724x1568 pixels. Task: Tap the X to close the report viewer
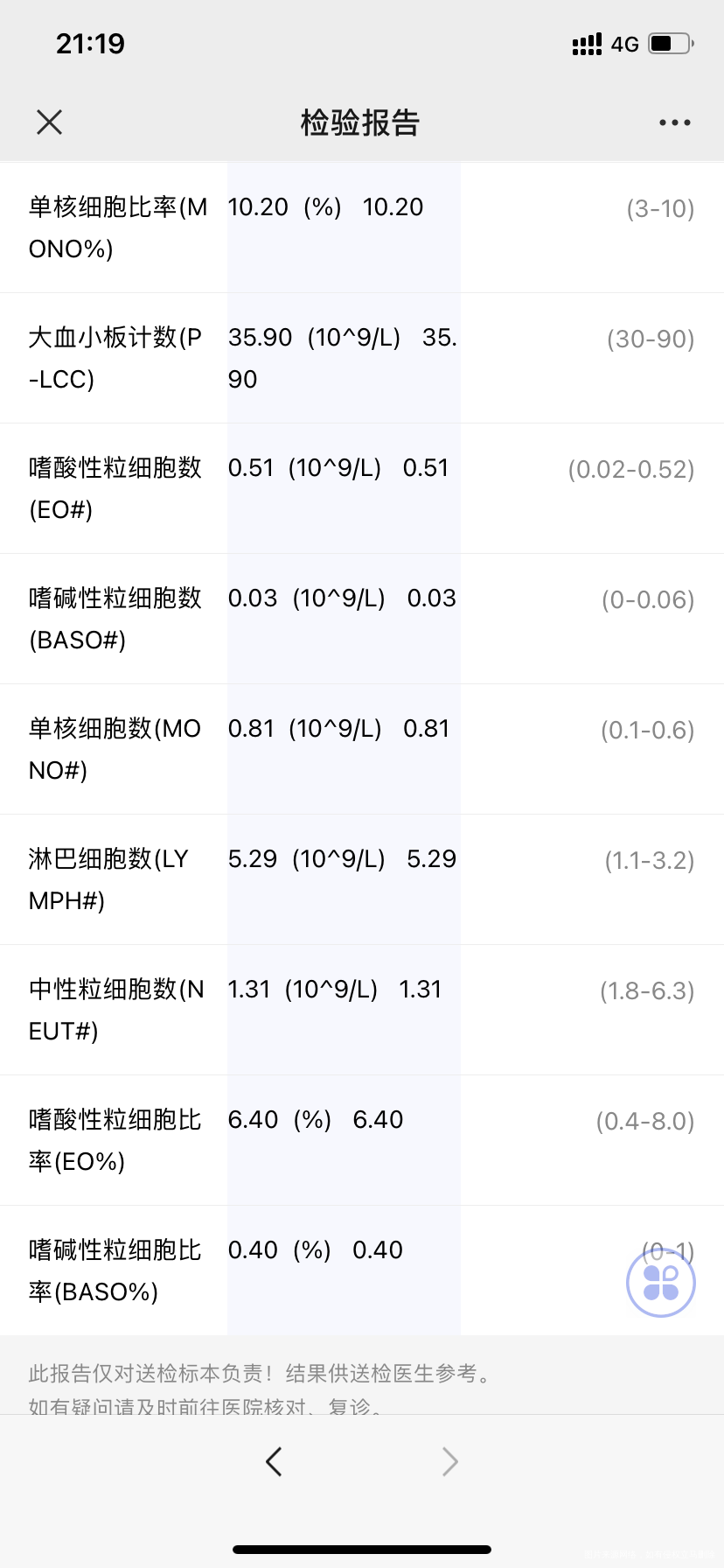pyautogui.click(x=49, y=122)
